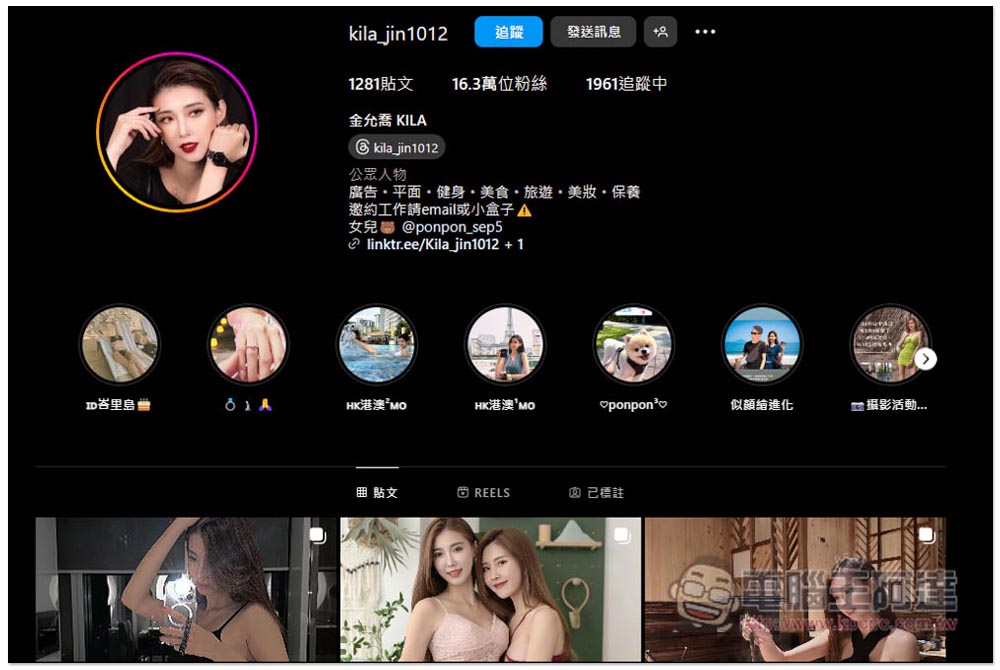Screen dimensions: 1000x670
Task: Open the 16.3萬位粉絲 followers list
Action: (499, 84)
